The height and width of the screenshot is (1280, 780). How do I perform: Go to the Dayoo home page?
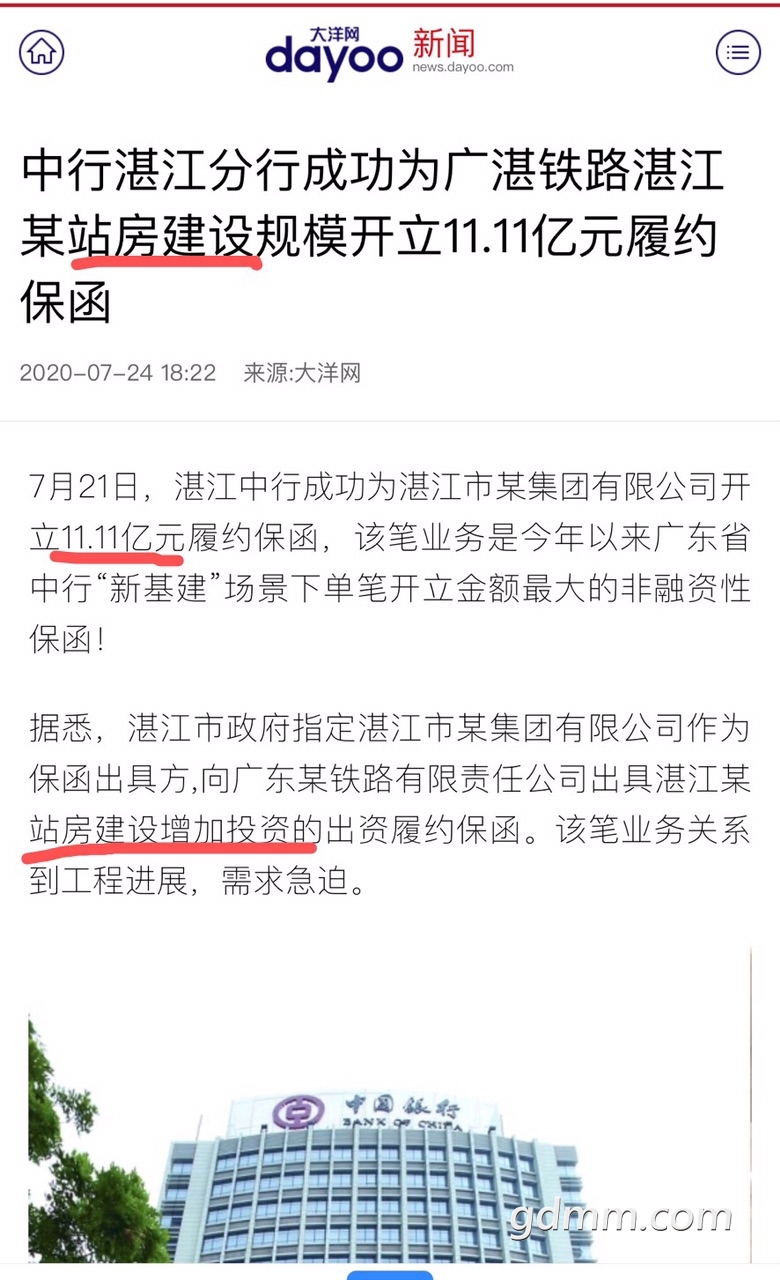[x=42, y=52]
